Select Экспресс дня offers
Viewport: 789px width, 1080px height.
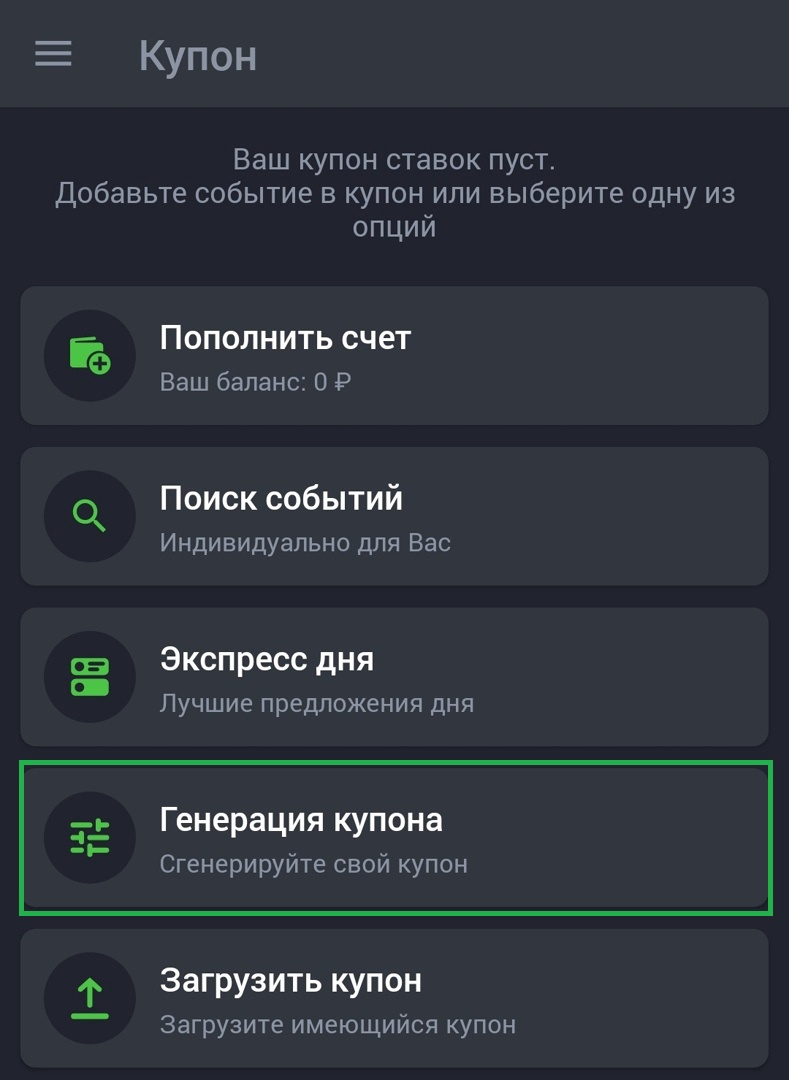tap(394, 677)
